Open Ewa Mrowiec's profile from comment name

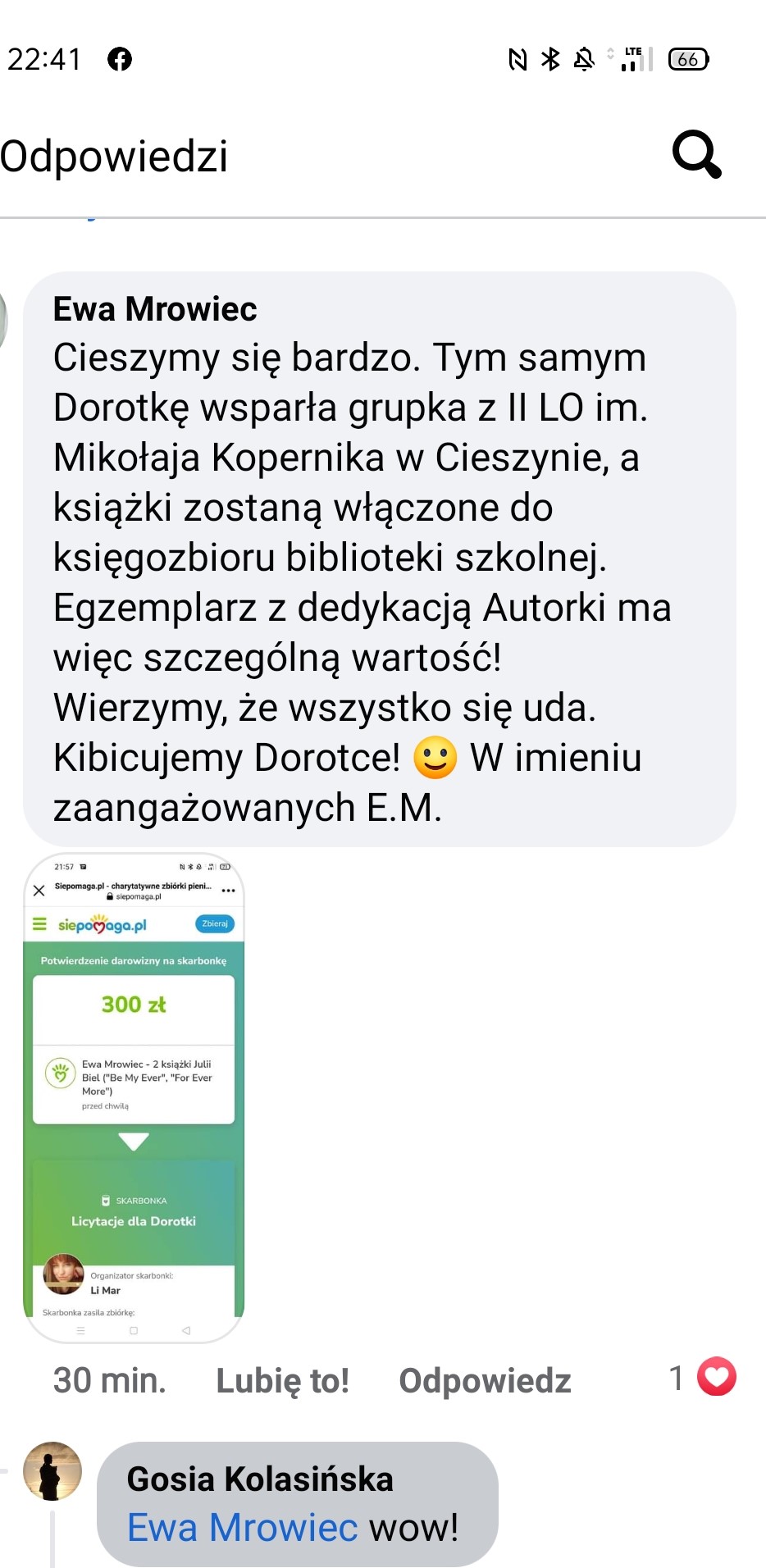click(x=155, y=309)
